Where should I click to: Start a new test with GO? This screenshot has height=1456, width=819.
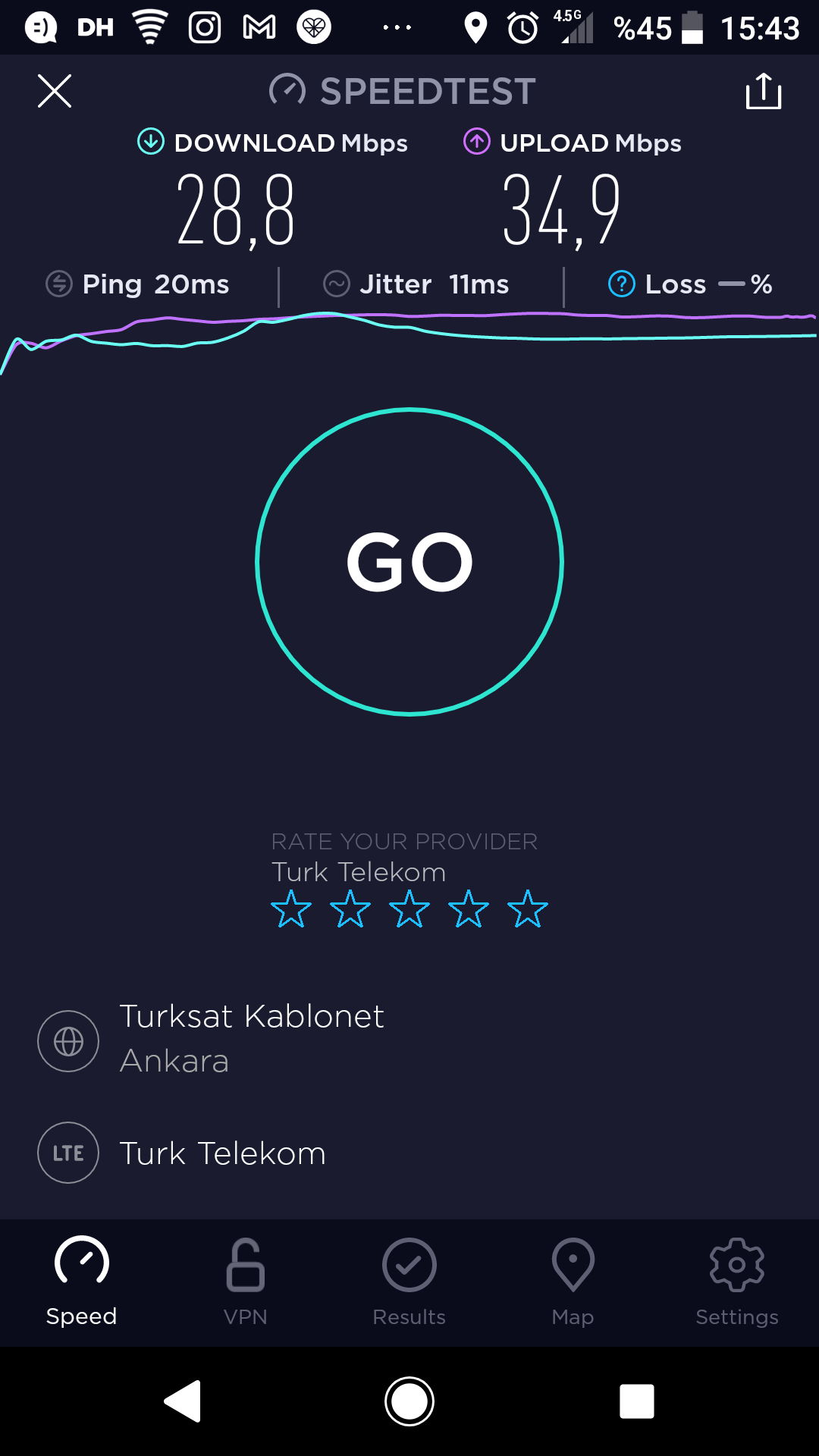pos(409,562)
